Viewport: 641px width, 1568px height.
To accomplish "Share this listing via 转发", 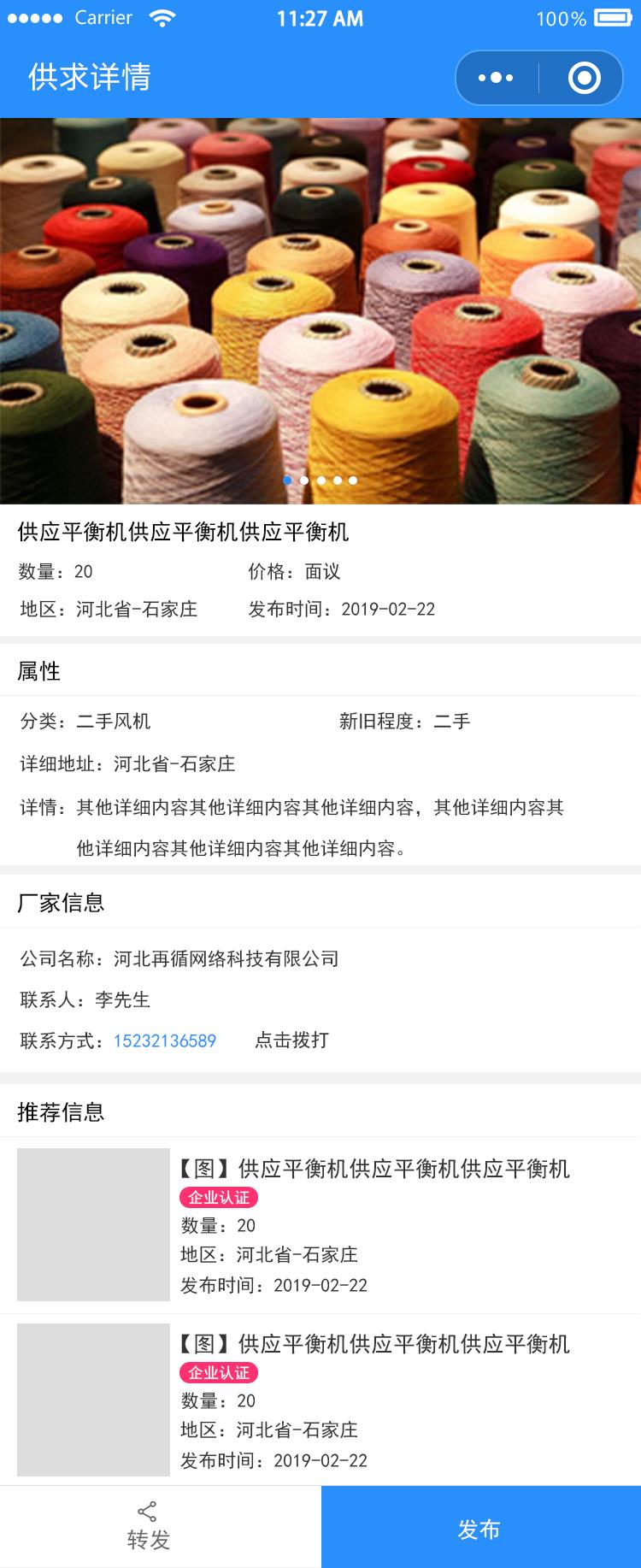I will [149, 1527].
